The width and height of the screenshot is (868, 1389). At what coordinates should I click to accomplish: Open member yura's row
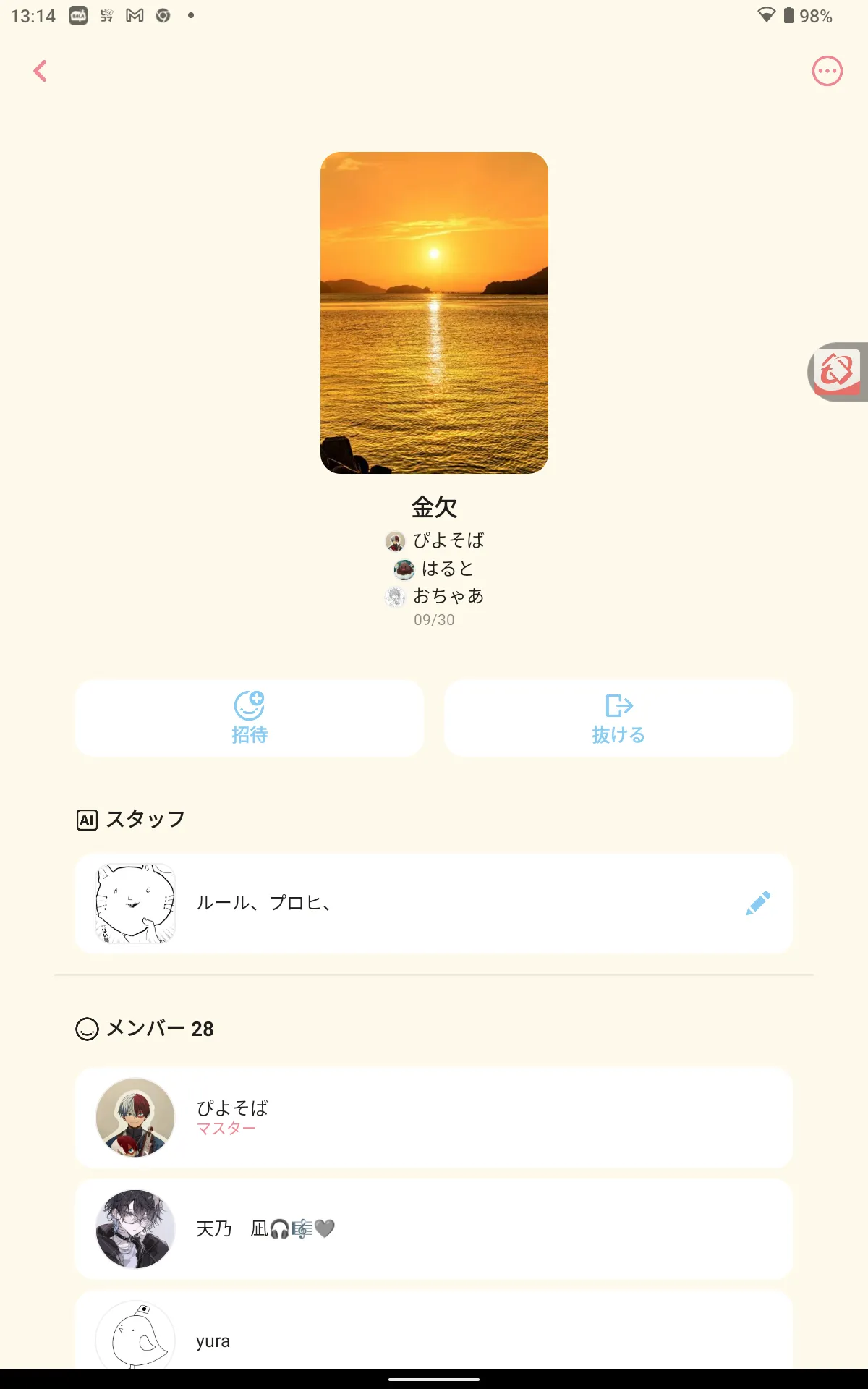(x=434, y=1331)
